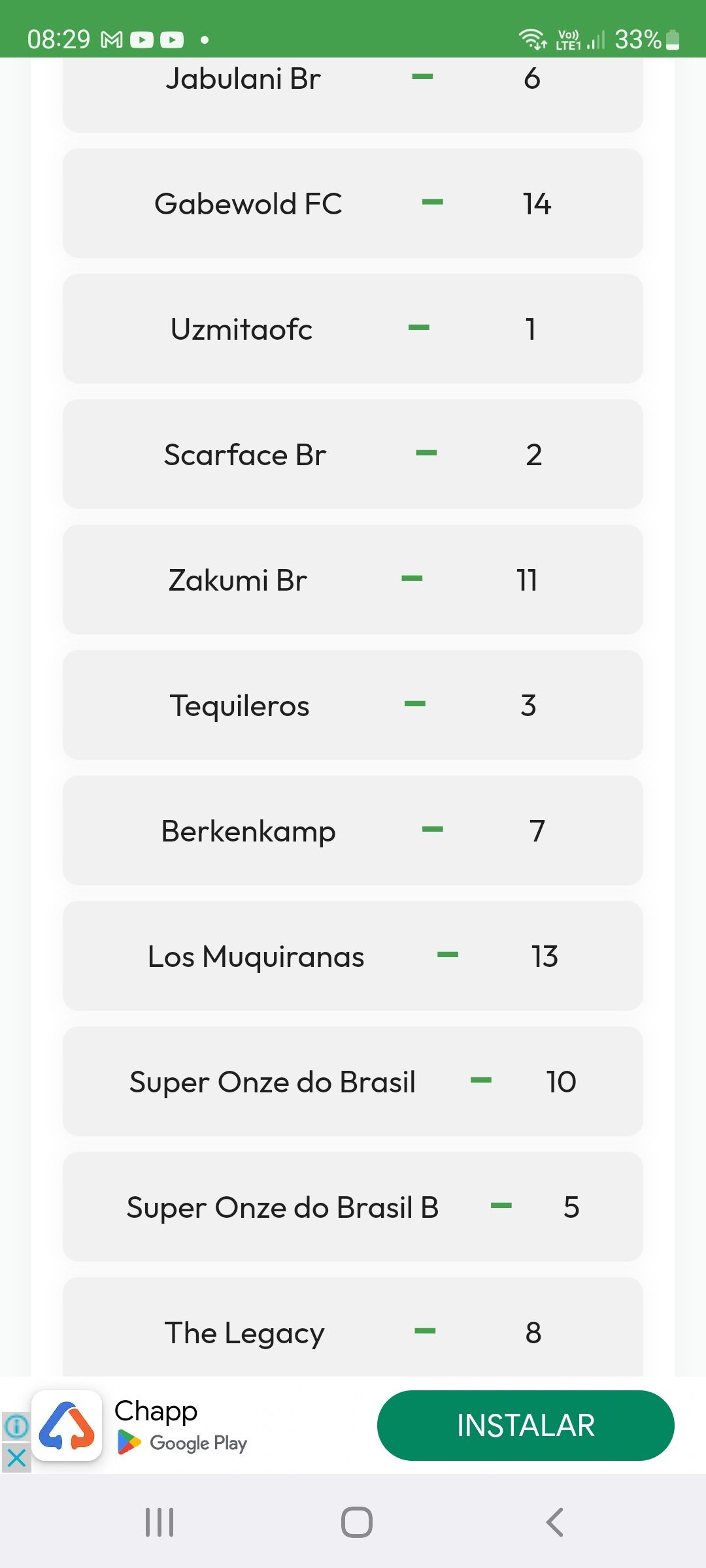Viewport: 706px width, 1568px height.
Task: Go to the home screen
Action: (x=356, y=1522)
